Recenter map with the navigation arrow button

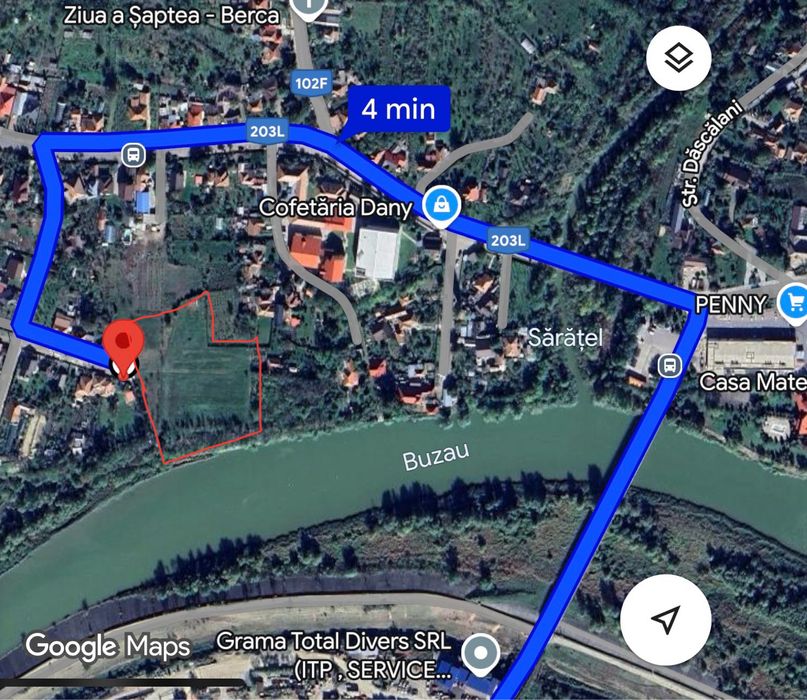pyautogui.click(x=665, y=619)
